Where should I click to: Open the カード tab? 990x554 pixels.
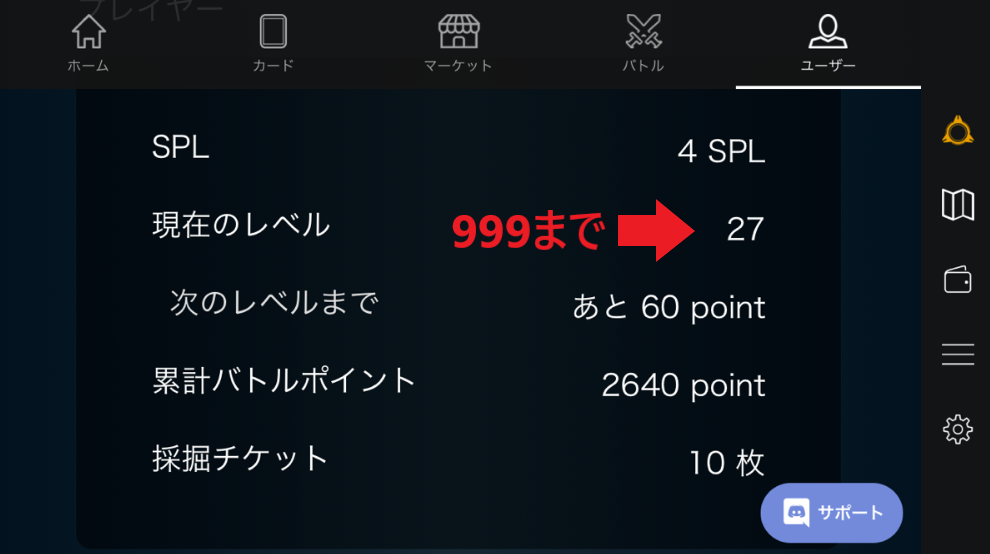click(x=273, y=43)
